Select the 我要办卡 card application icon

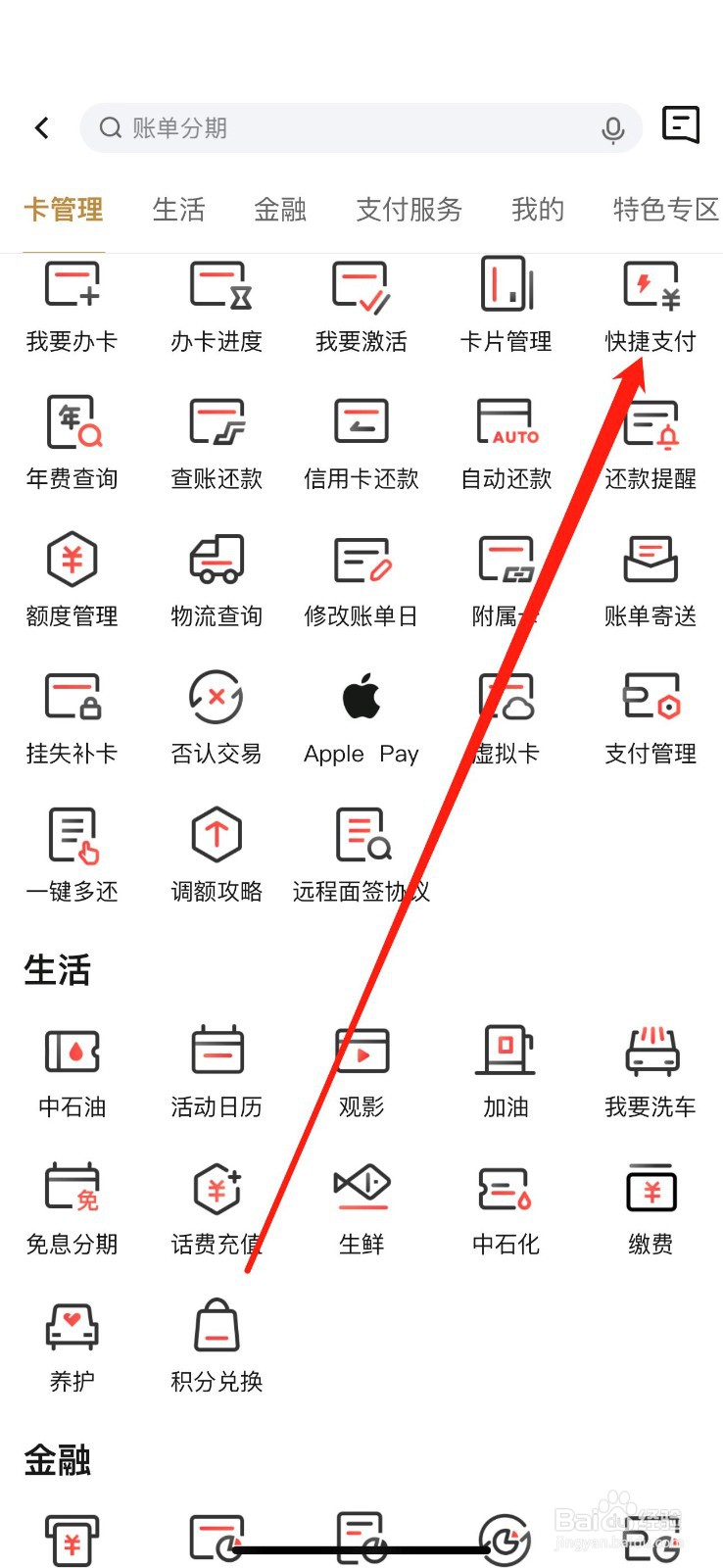(x=72, y=304)
